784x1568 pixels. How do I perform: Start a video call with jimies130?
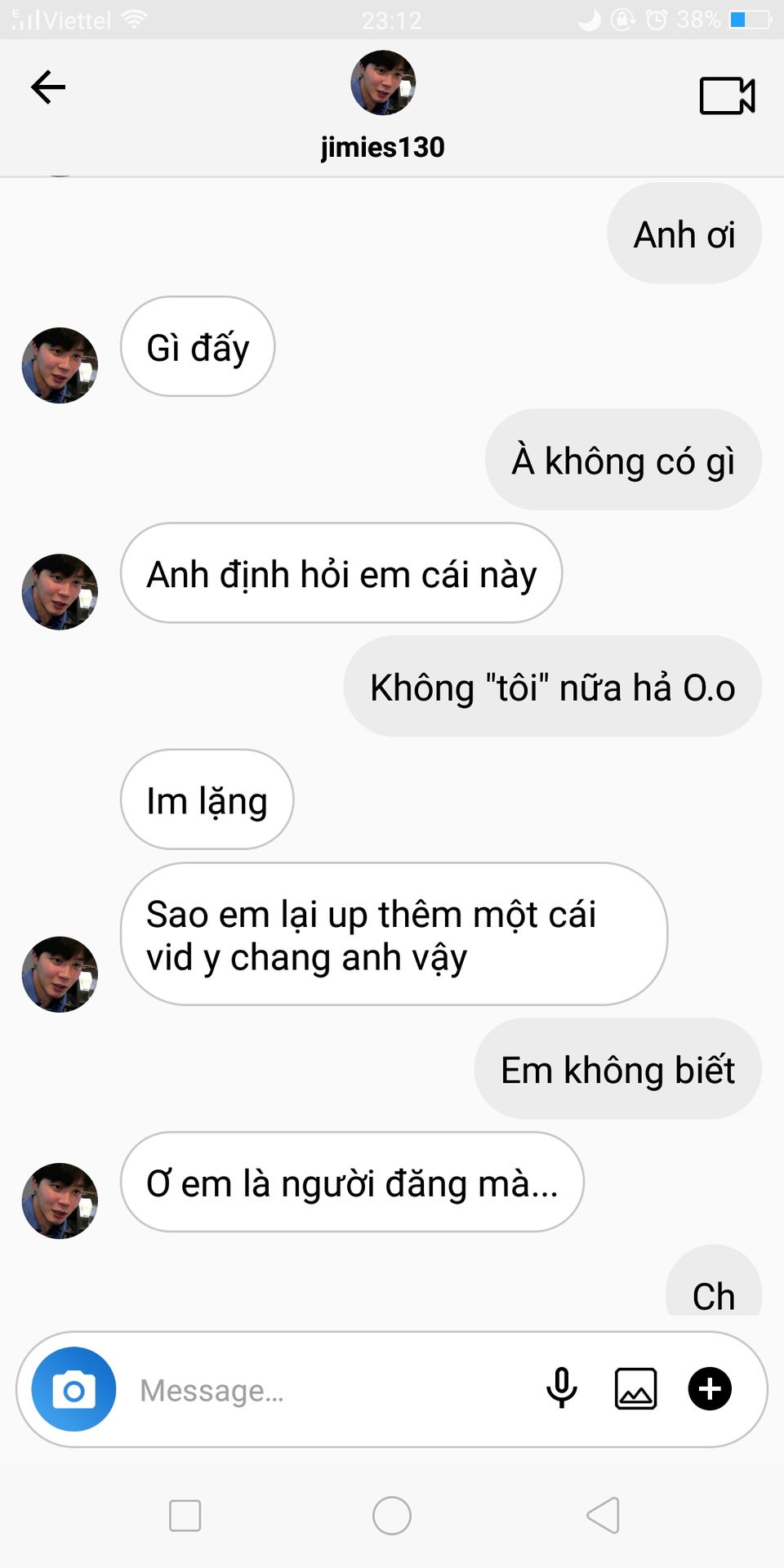pyautogui.click(x=727, y=96)
